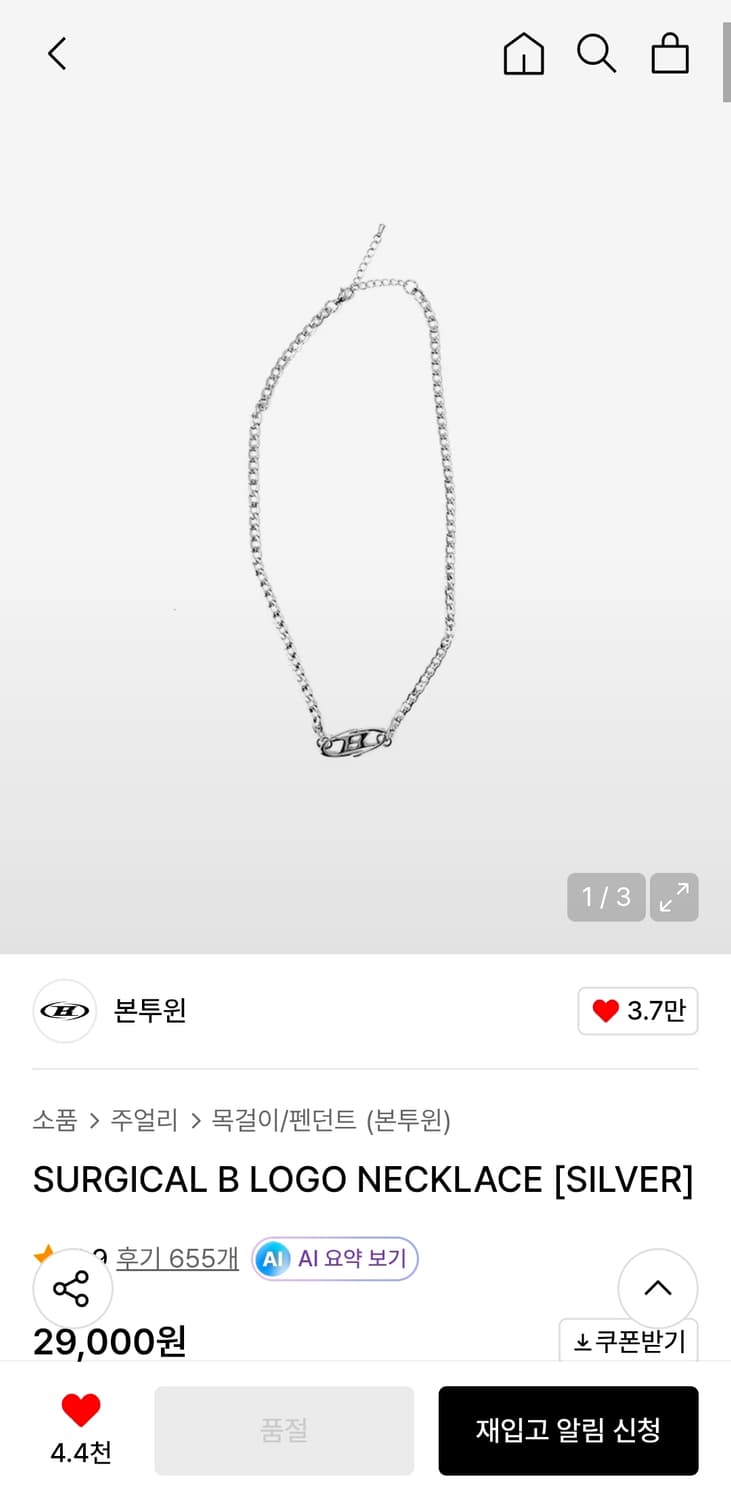The width and height of the screenshot is (731, 1500).
Task: Select the 소품 breadcrumb menu item
Action: tap(54, 1122)
